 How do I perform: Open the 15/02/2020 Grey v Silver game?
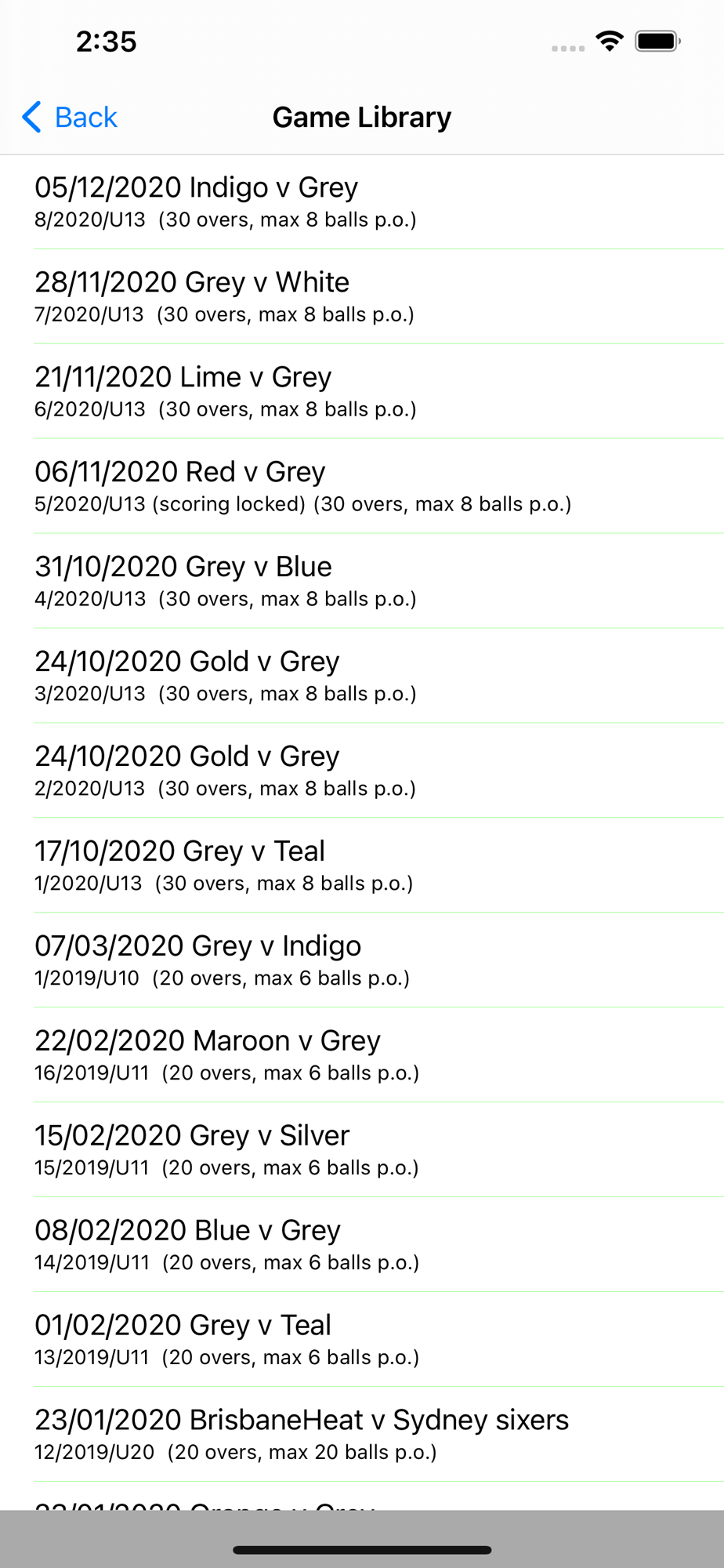coord(362,1151)
